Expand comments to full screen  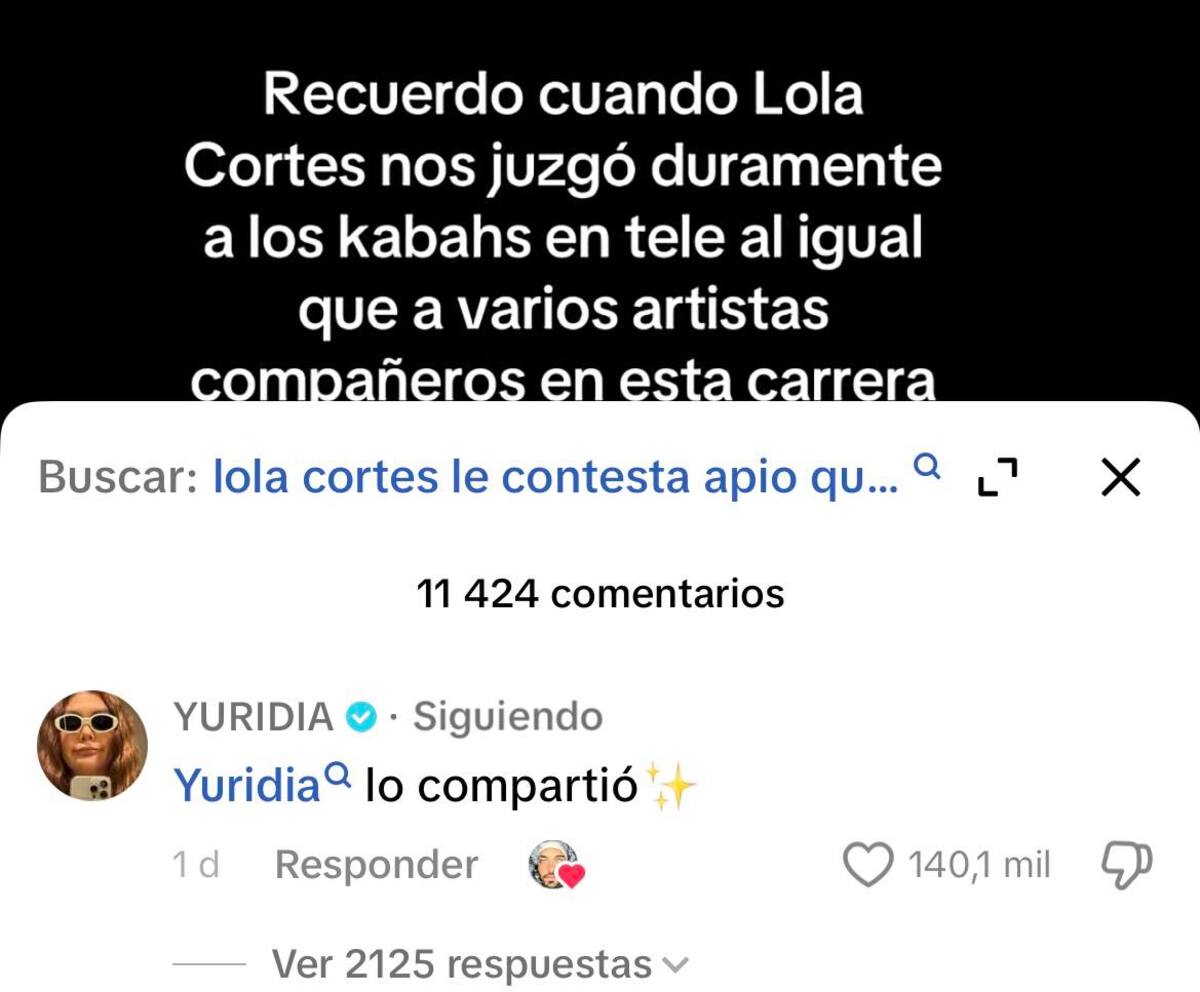[996, 478]
